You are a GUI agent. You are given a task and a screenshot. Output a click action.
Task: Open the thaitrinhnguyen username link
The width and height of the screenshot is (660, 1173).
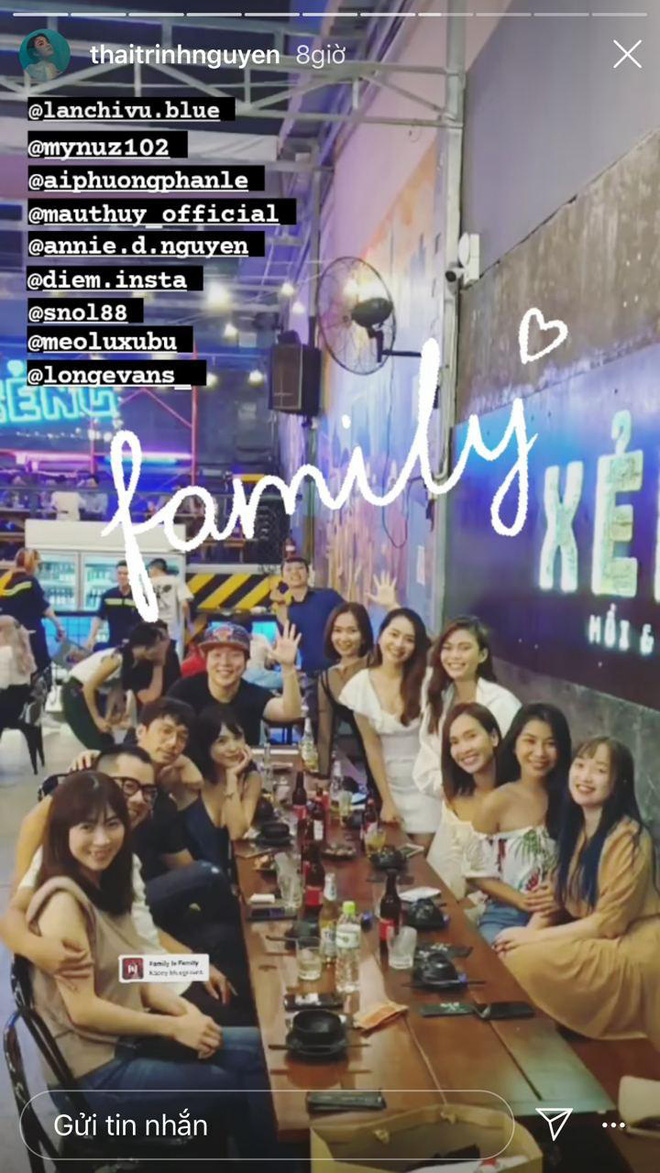[185, 55]
